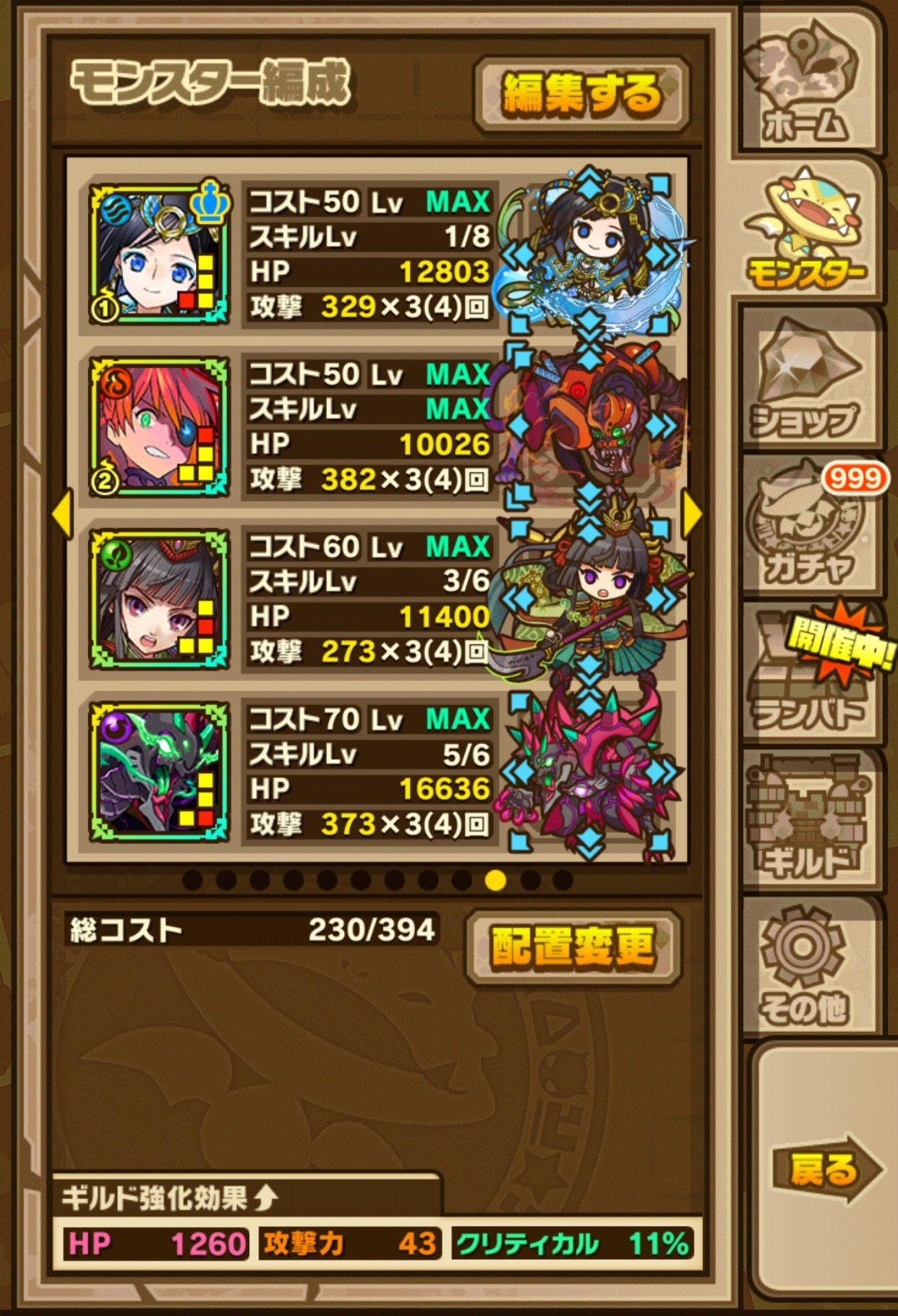
Task: Select the water monster with HP 12803
Action: pyautogui.click(x=159, y=253)
